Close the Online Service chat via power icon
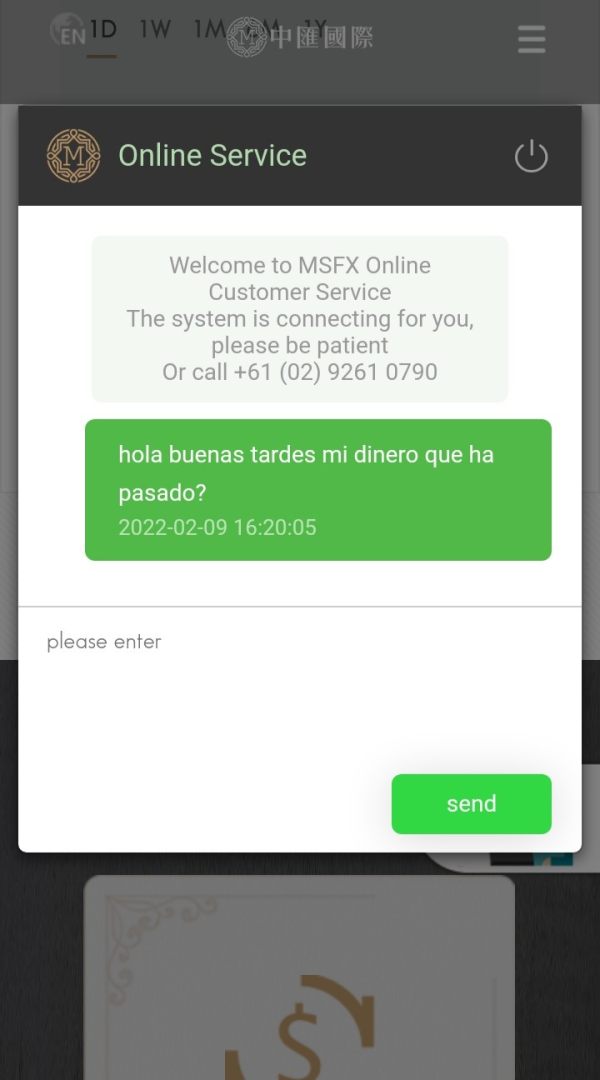This screenshot has height=1080, width=600. coord(531,156)
